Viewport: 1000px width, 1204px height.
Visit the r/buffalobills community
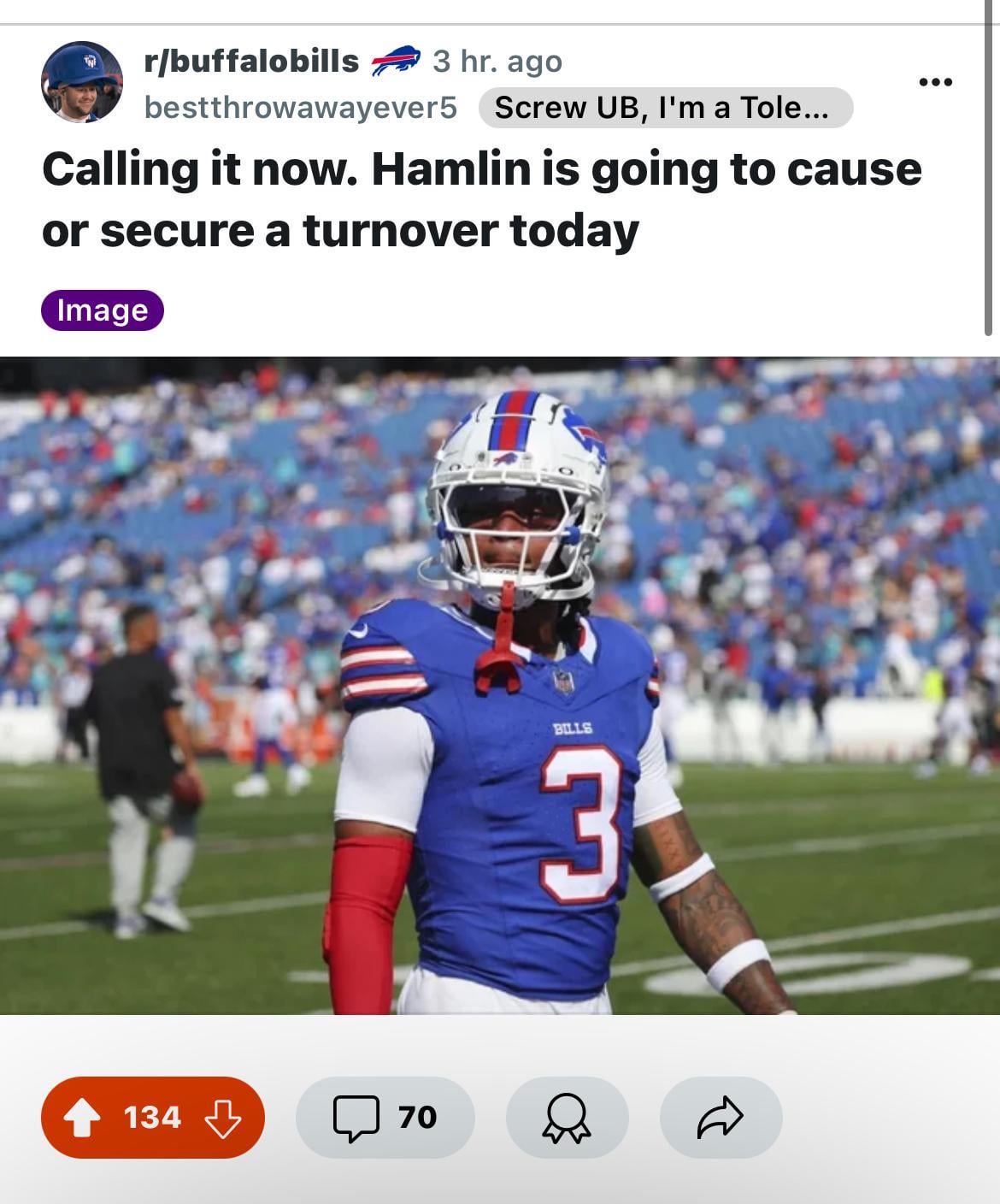pos(251,61)
